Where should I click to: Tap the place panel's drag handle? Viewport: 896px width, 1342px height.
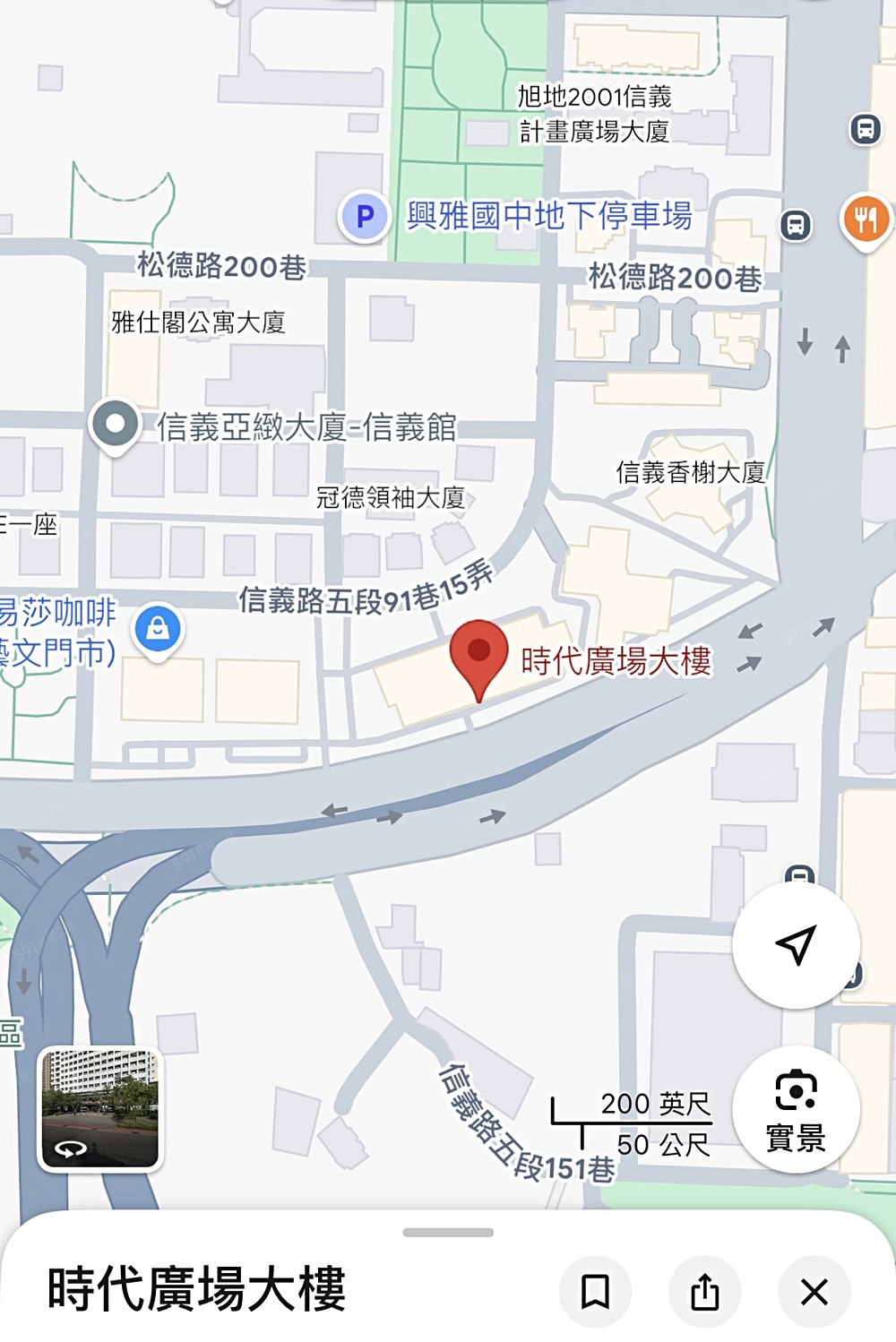(448, 1233)
